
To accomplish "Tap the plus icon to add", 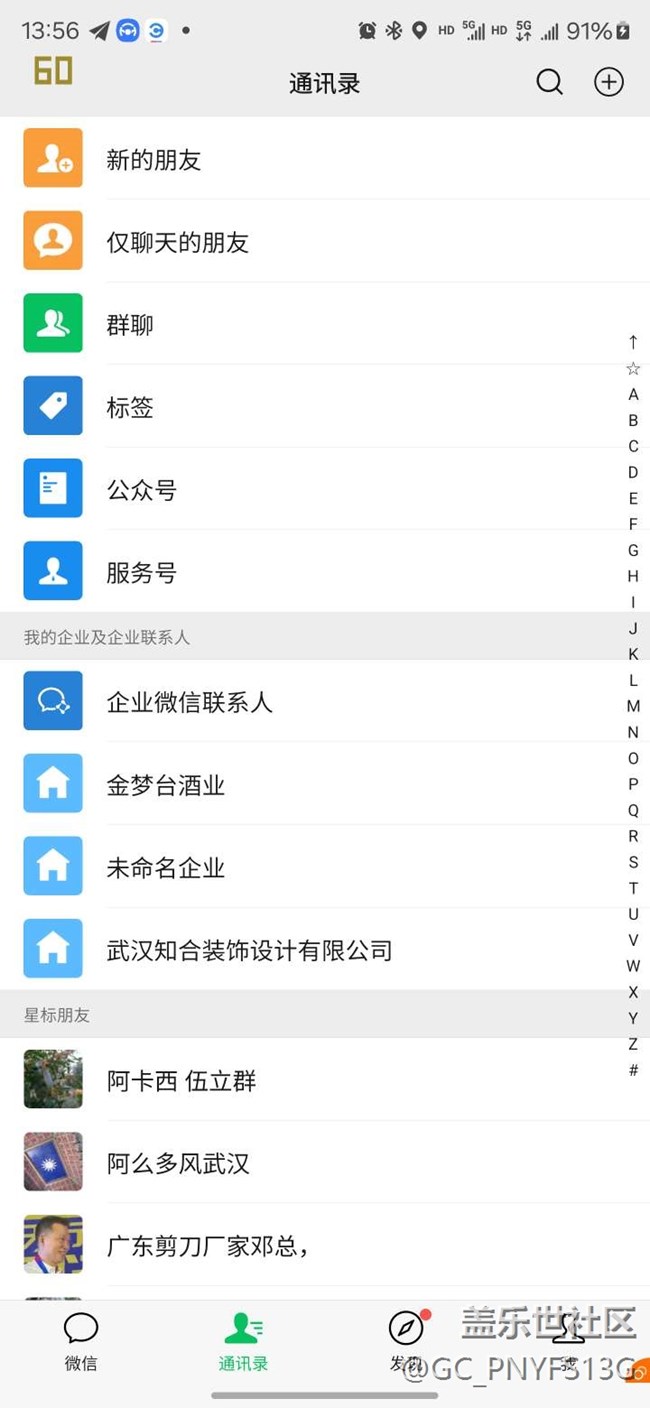I will tap(609, 82).
